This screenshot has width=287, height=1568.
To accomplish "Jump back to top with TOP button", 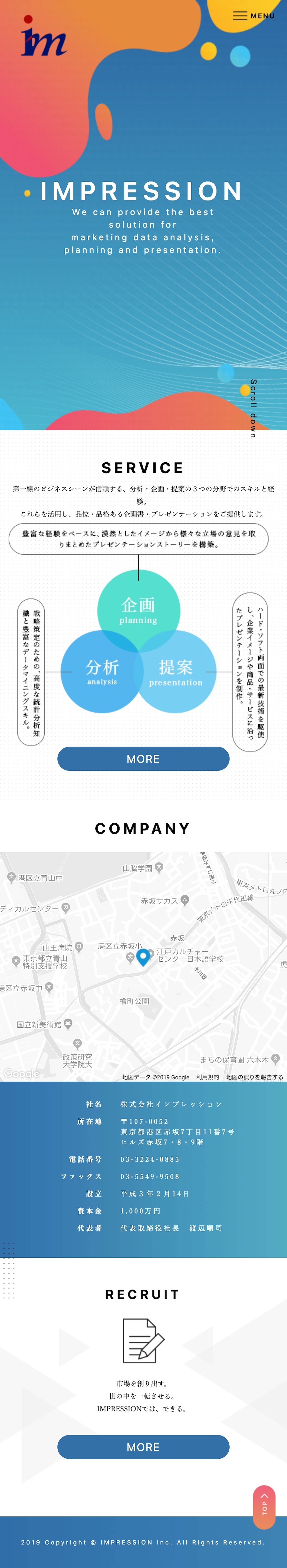I will click(x=264, y=1507).
